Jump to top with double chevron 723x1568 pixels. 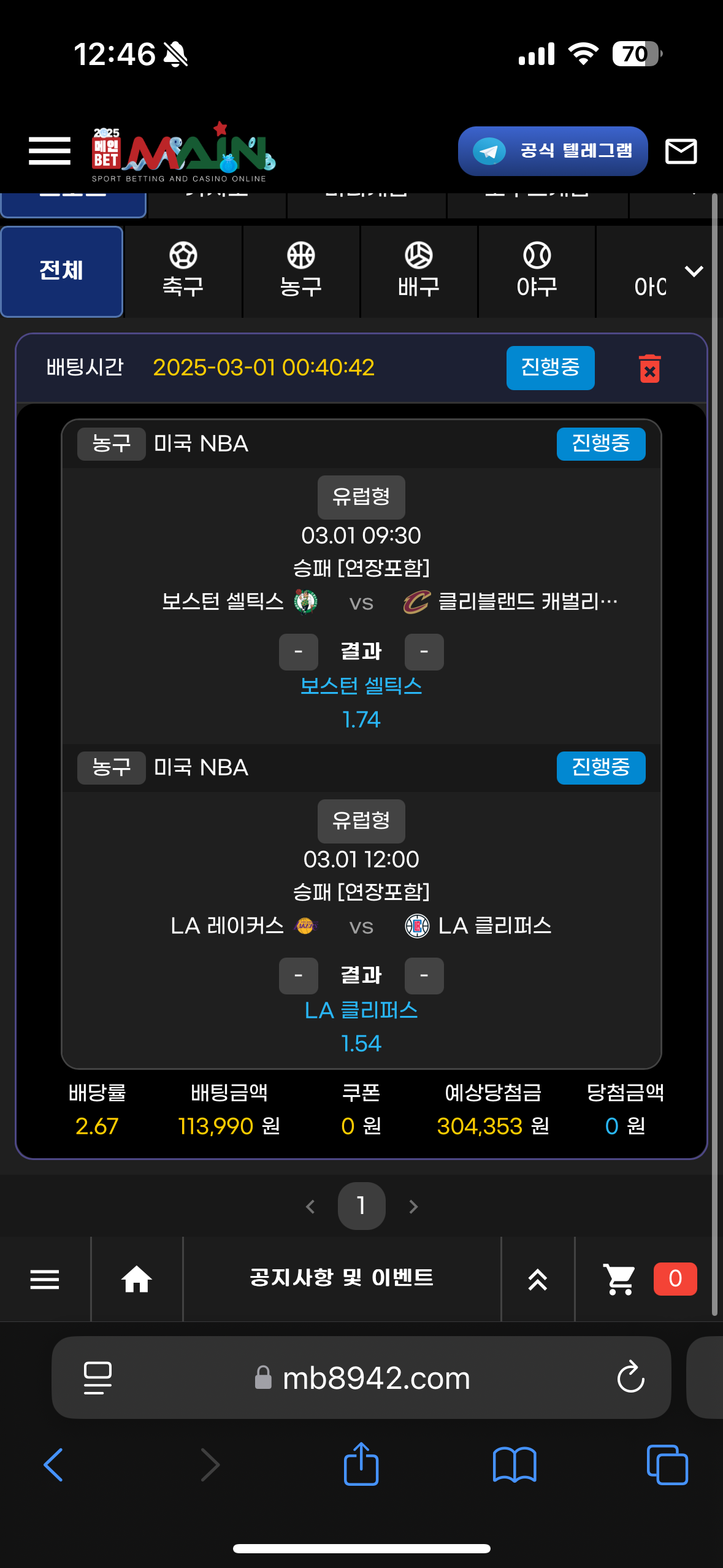pyautogui.click(x=538, y=1279)
